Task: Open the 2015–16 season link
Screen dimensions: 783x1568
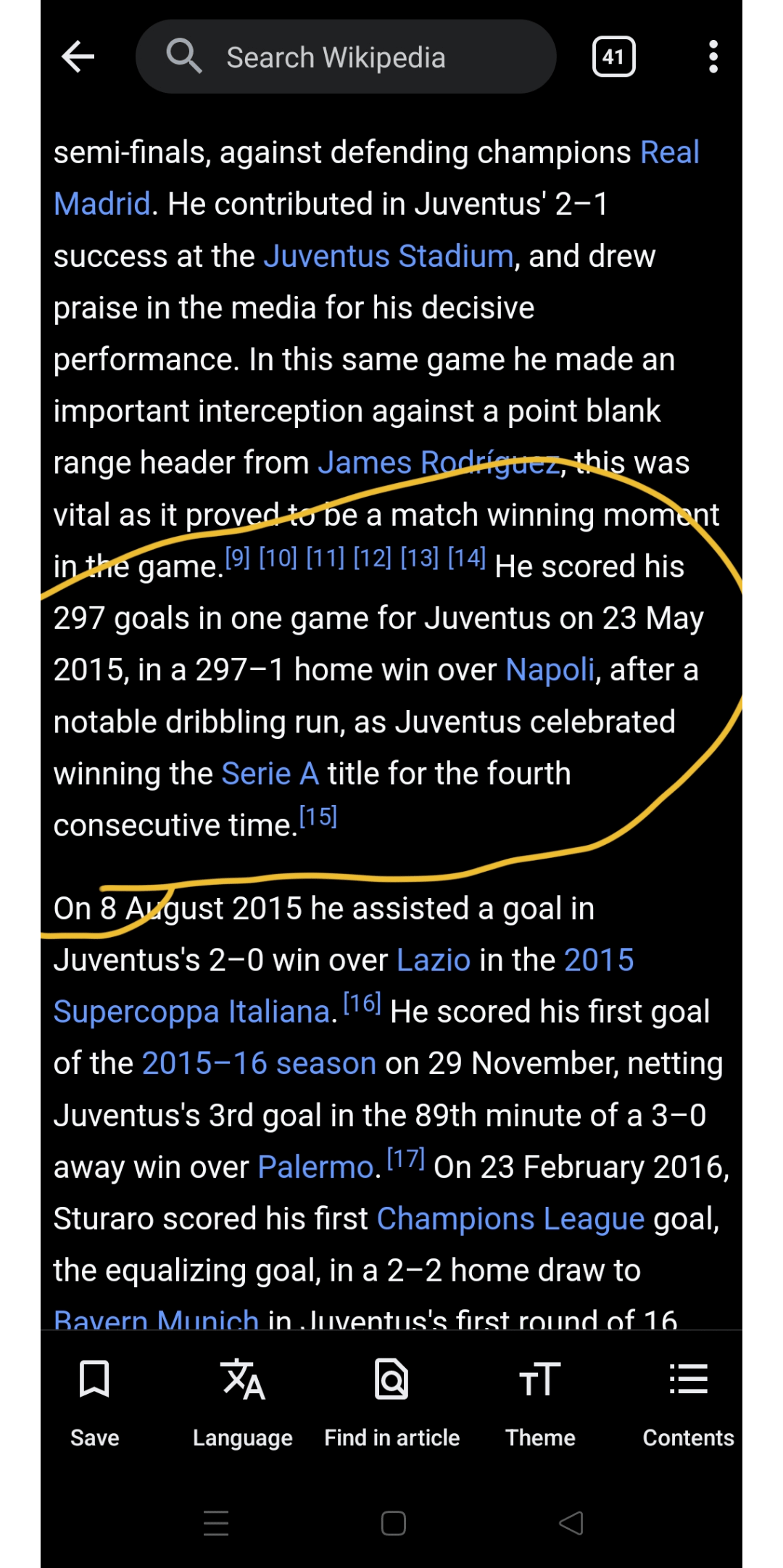Action: coord(259,1063)
